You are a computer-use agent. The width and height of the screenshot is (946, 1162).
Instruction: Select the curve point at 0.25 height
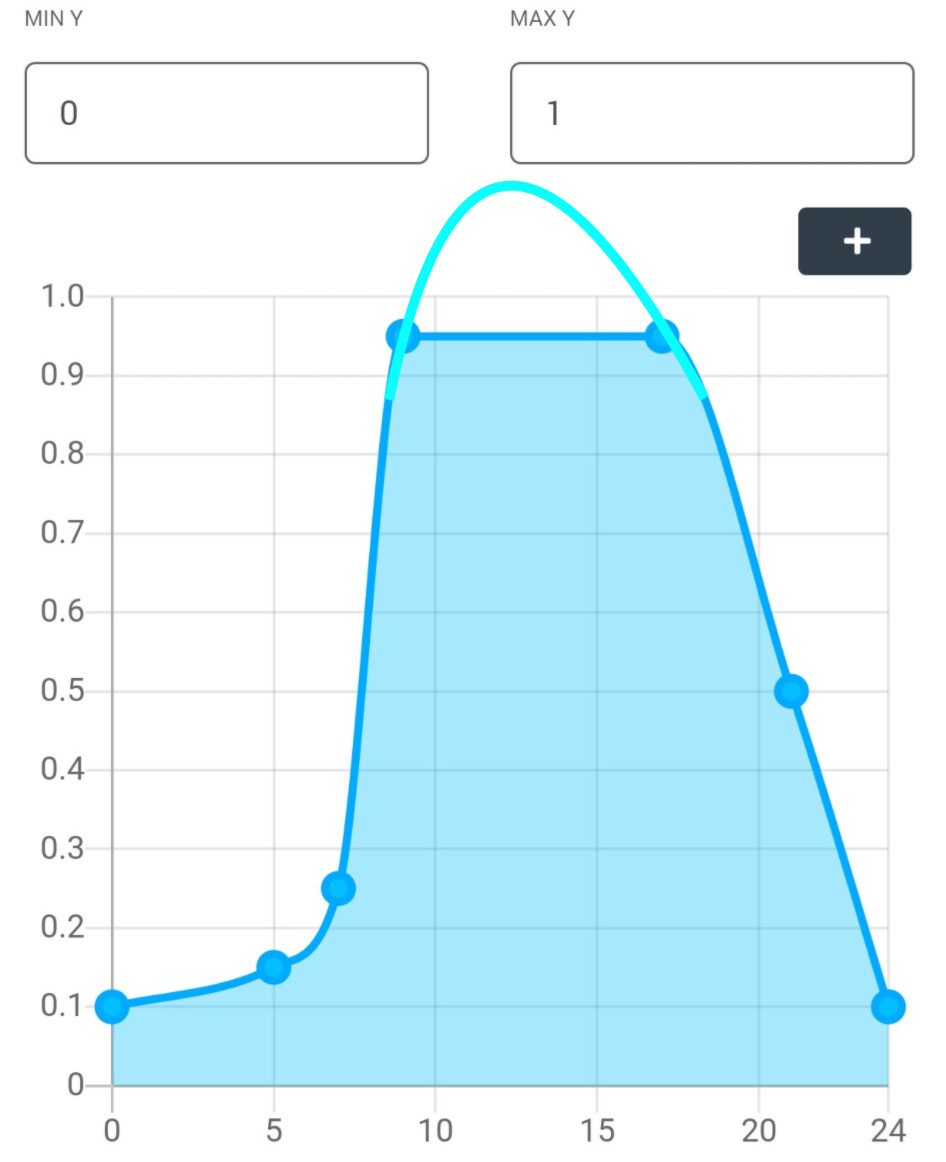tap(338, 888)
